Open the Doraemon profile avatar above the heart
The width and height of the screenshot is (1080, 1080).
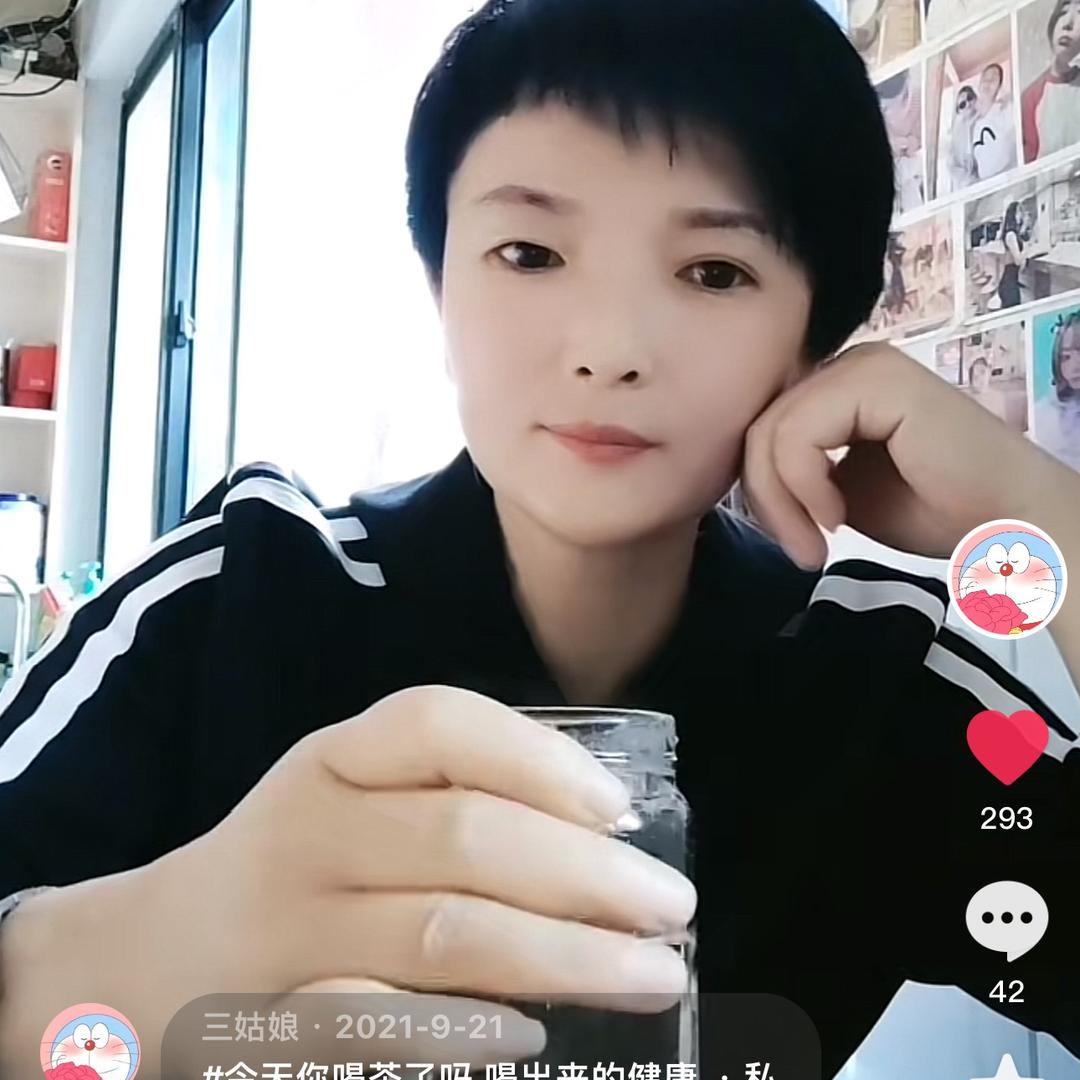click(x=1006, y=579)
